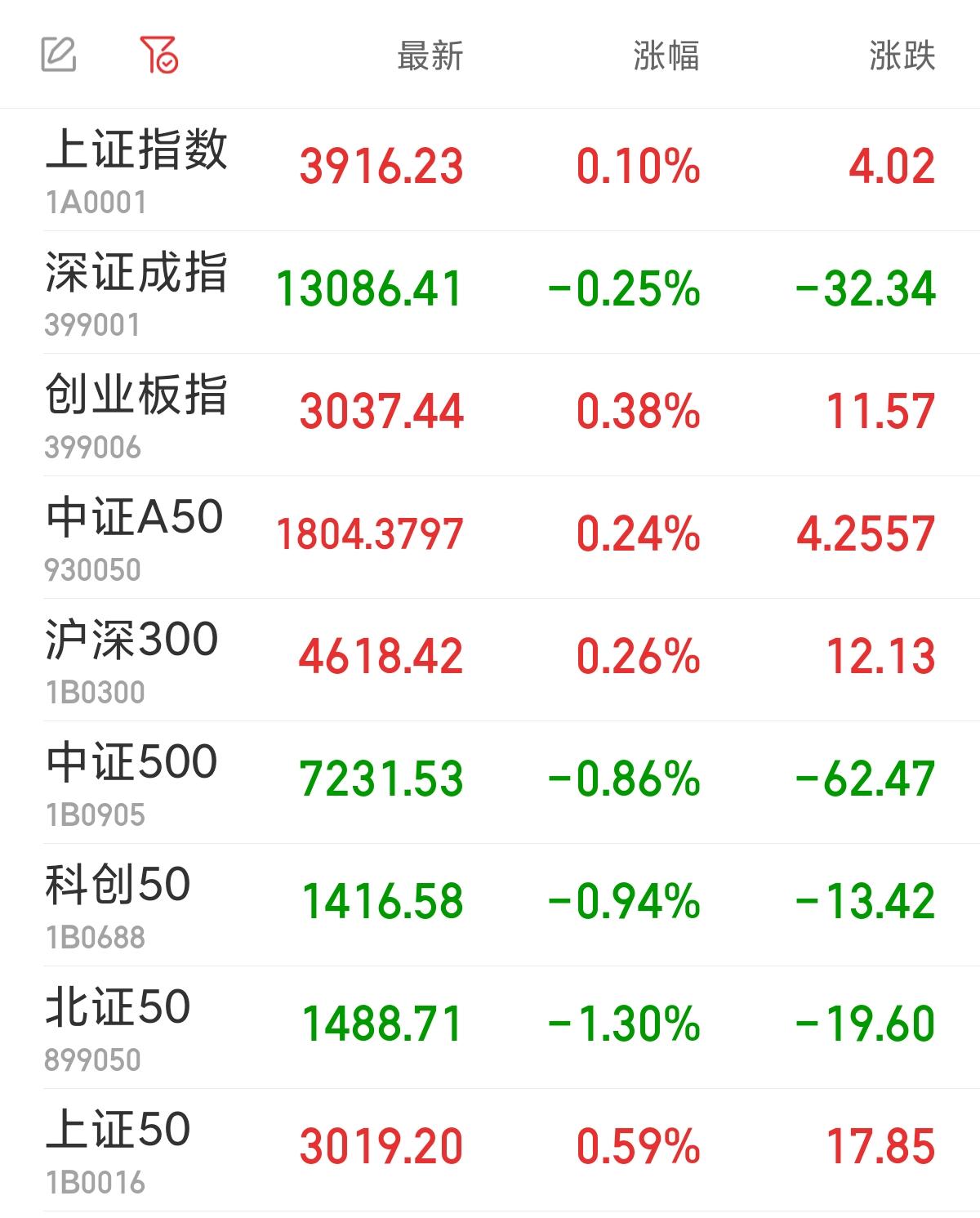Sort by 涨跌 column header
This screenshot has width=980, height=1218.
902,56
